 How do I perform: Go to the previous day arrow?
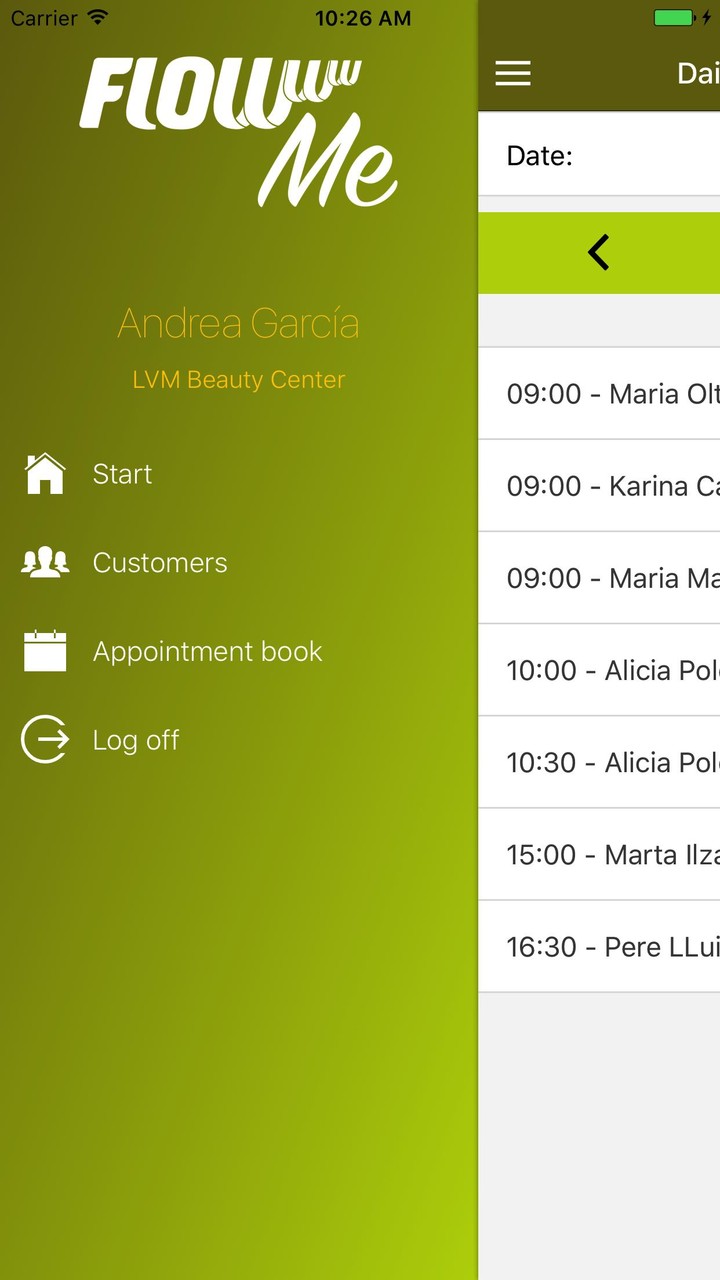[x=598, y=253]
